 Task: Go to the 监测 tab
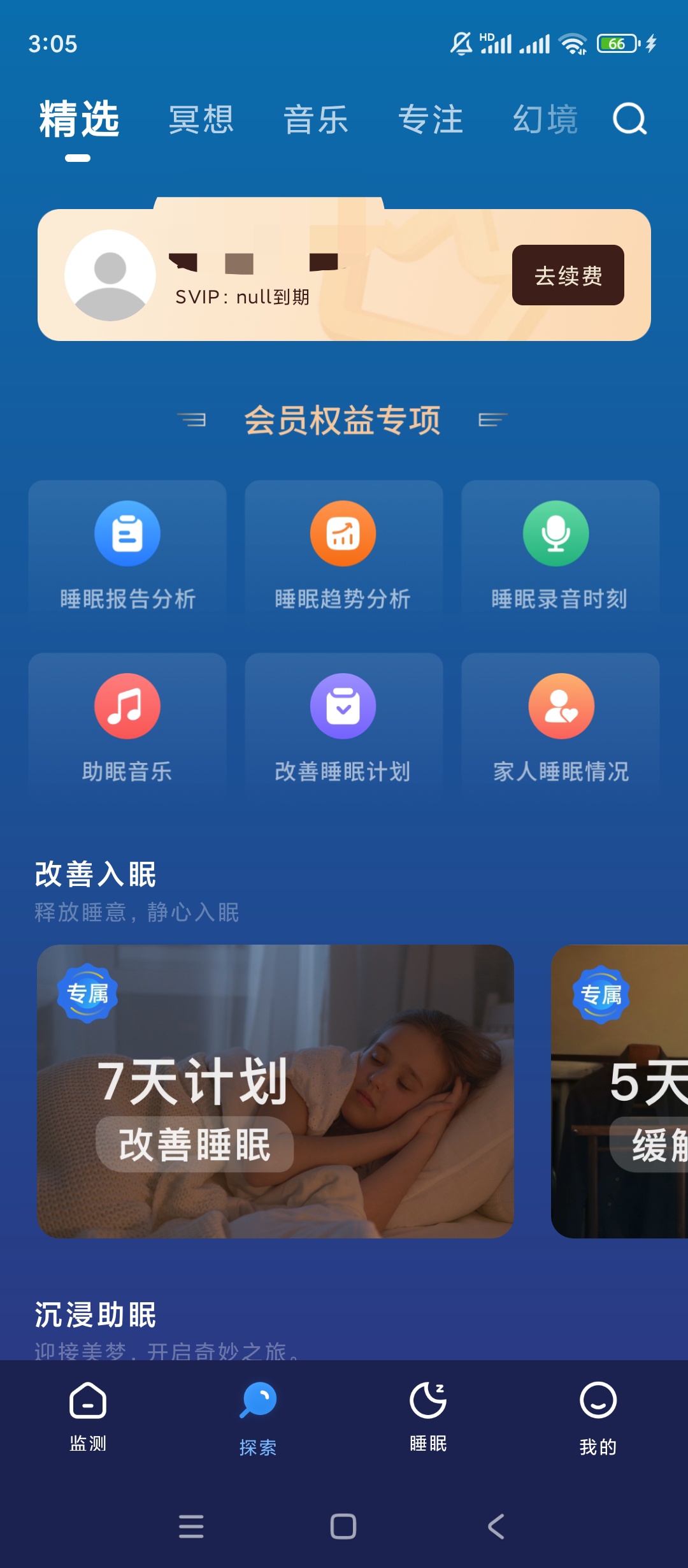tap(88, 1416)
